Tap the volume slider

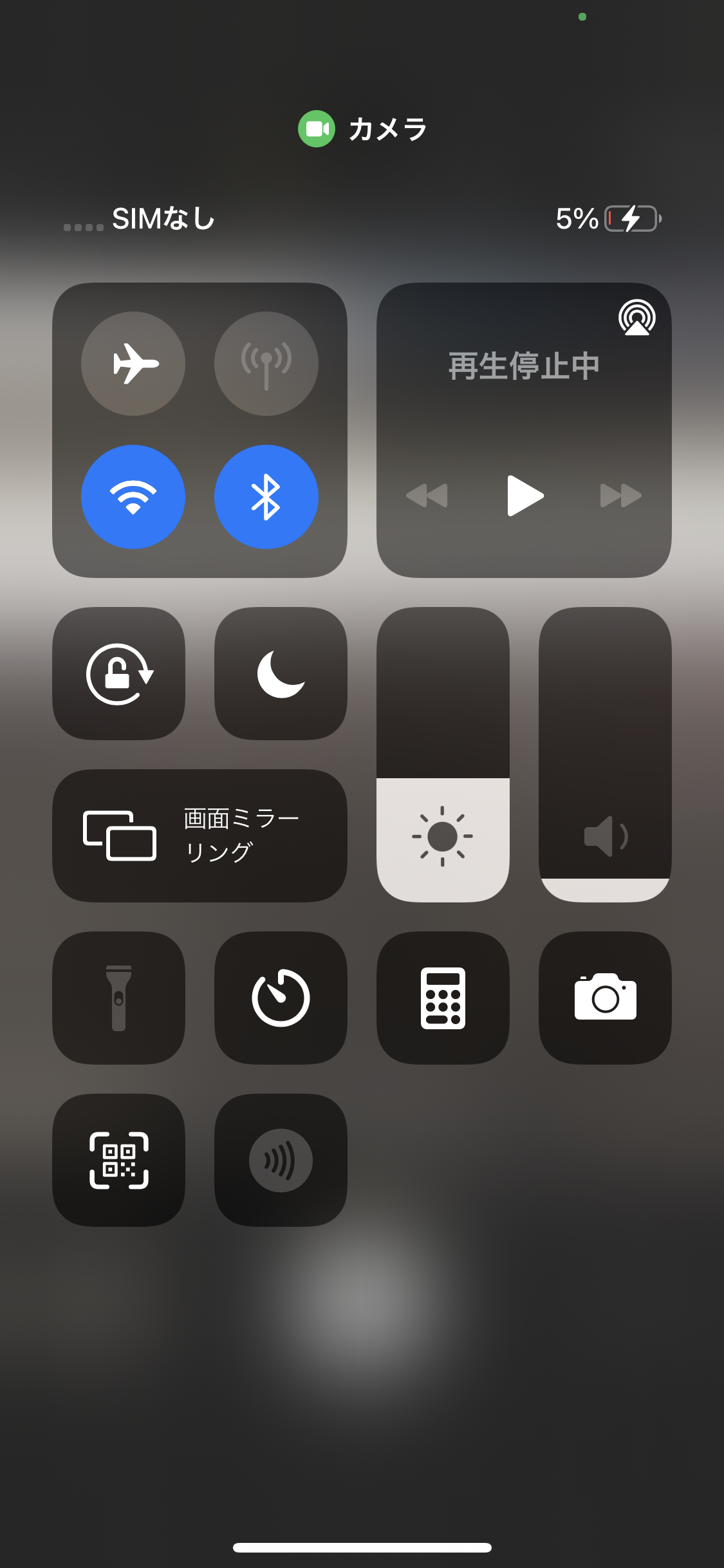tap(605, 754)
